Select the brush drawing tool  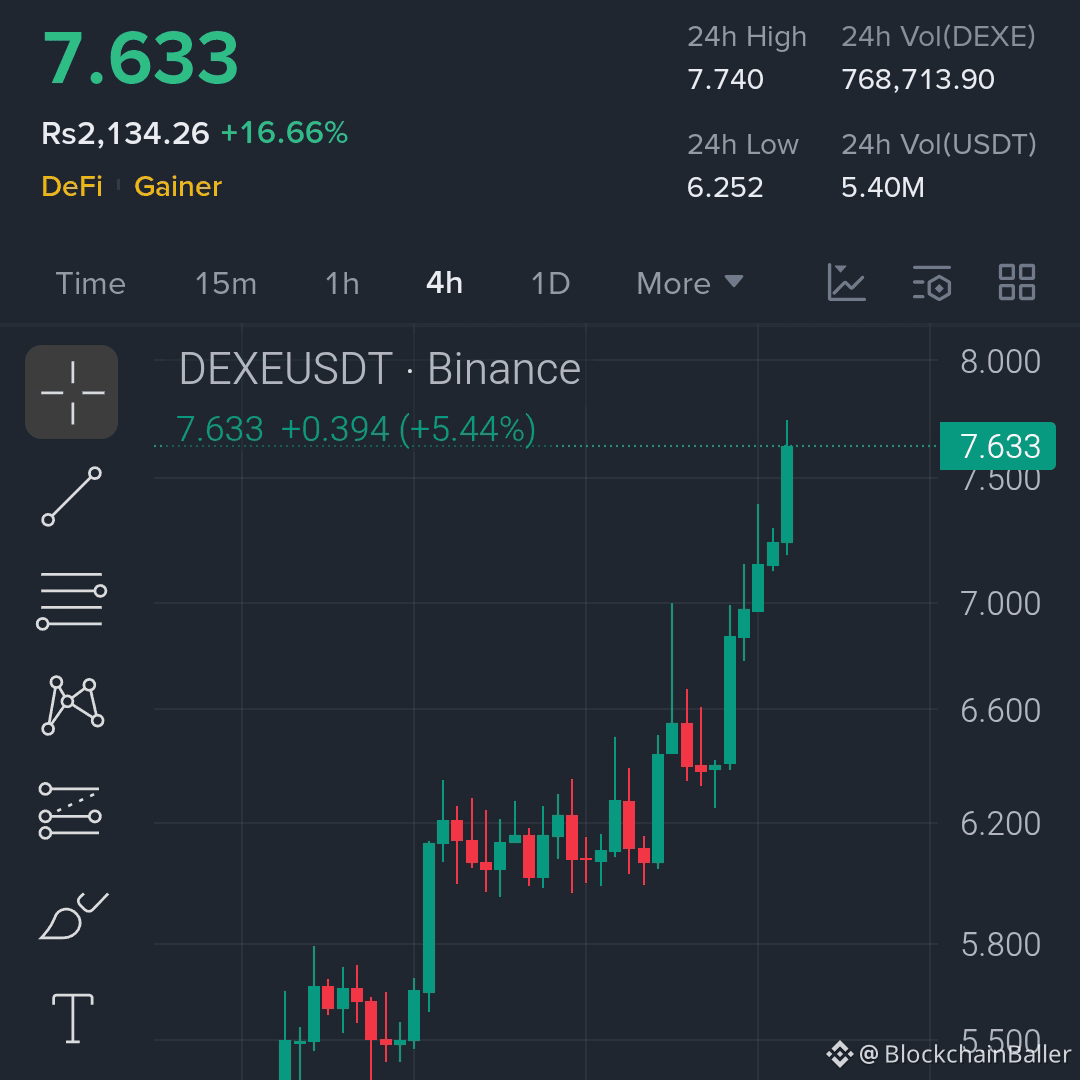click(x=72, y=916)
